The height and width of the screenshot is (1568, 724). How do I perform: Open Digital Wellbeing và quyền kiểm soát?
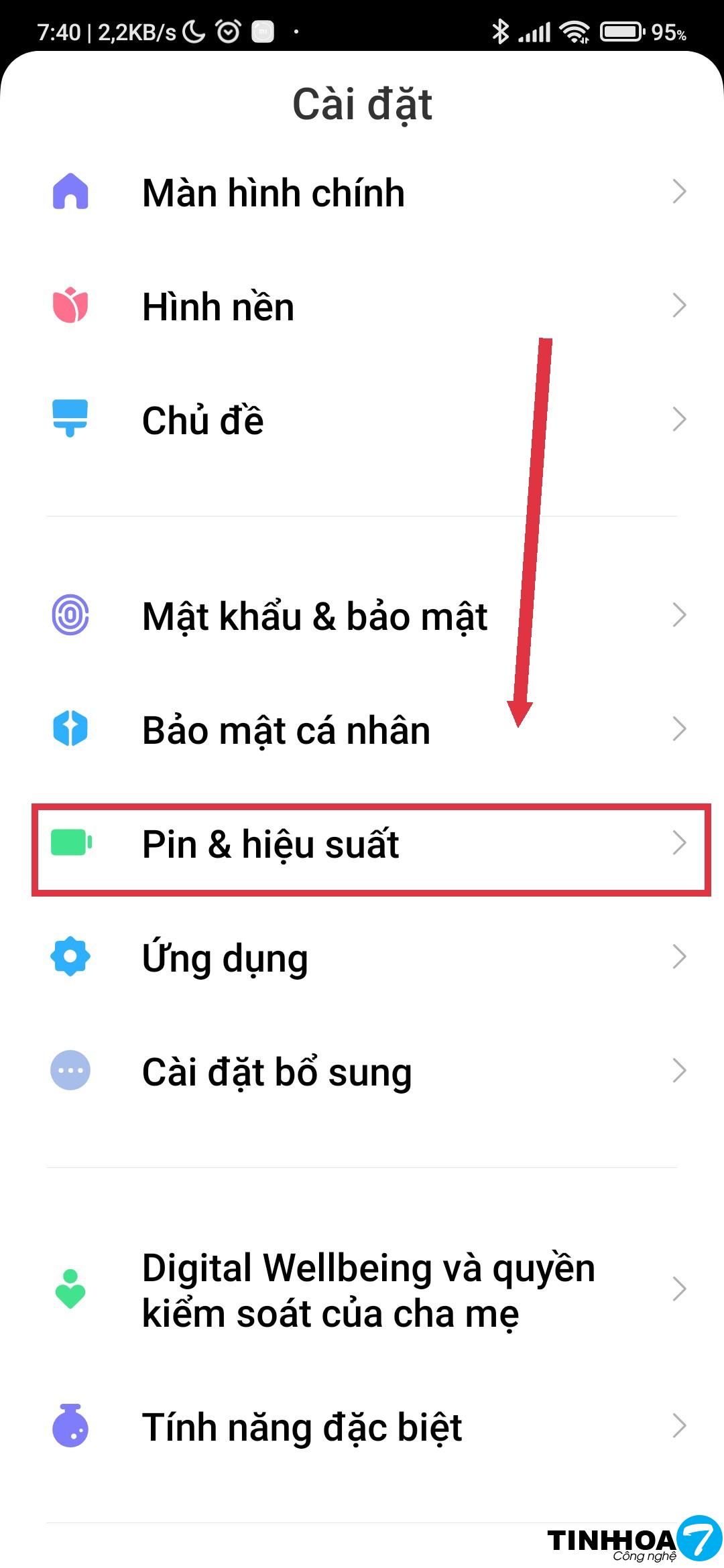tap(369, 1290)
